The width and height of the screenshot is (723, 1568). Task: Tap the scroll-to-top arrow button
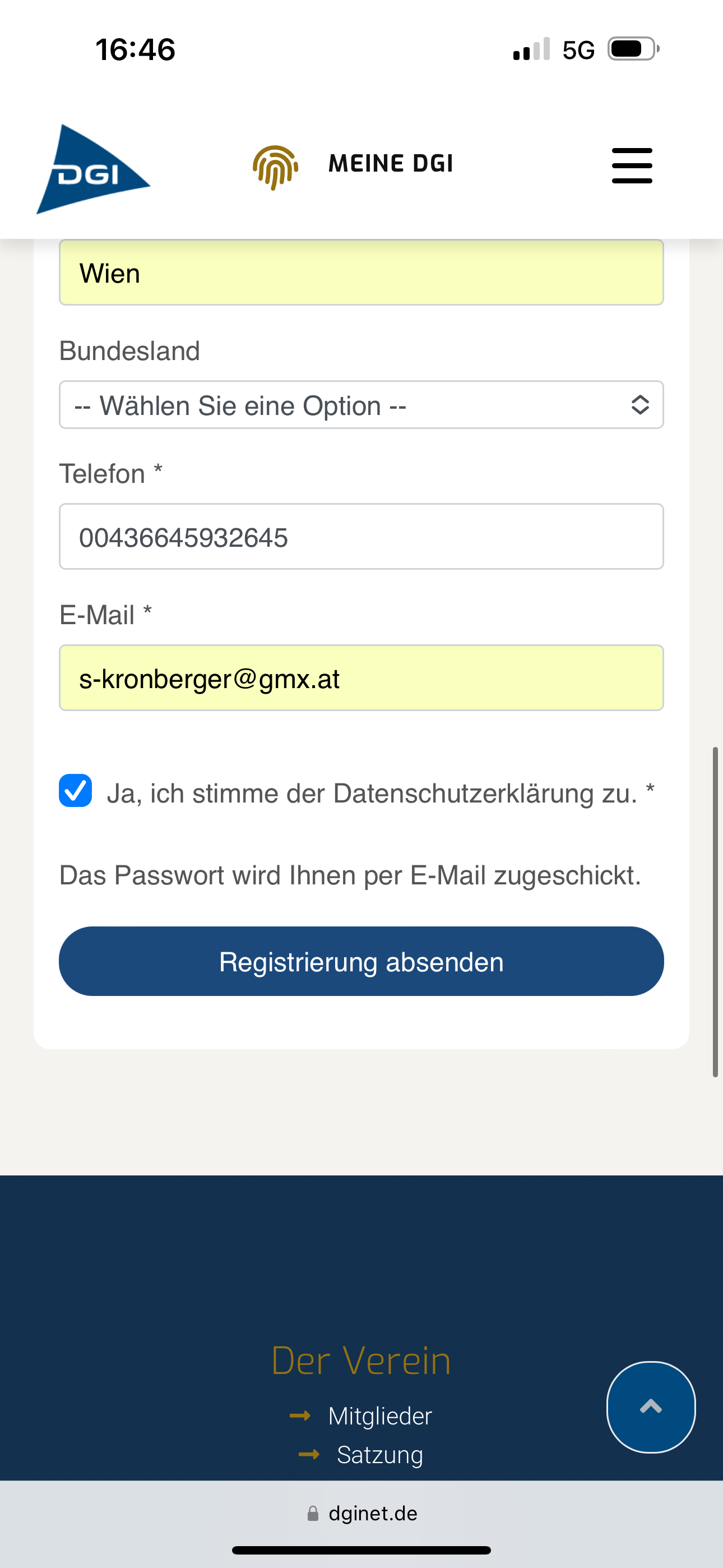(x=651, y=1407)
